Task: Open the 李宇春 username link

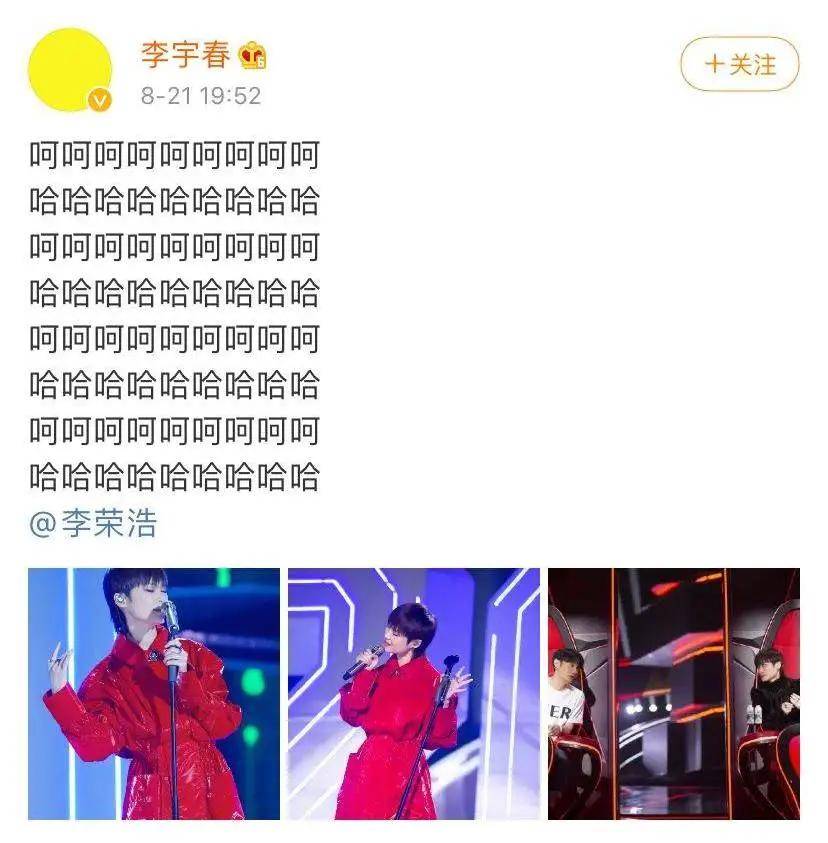Action: [x=186, y=53]
